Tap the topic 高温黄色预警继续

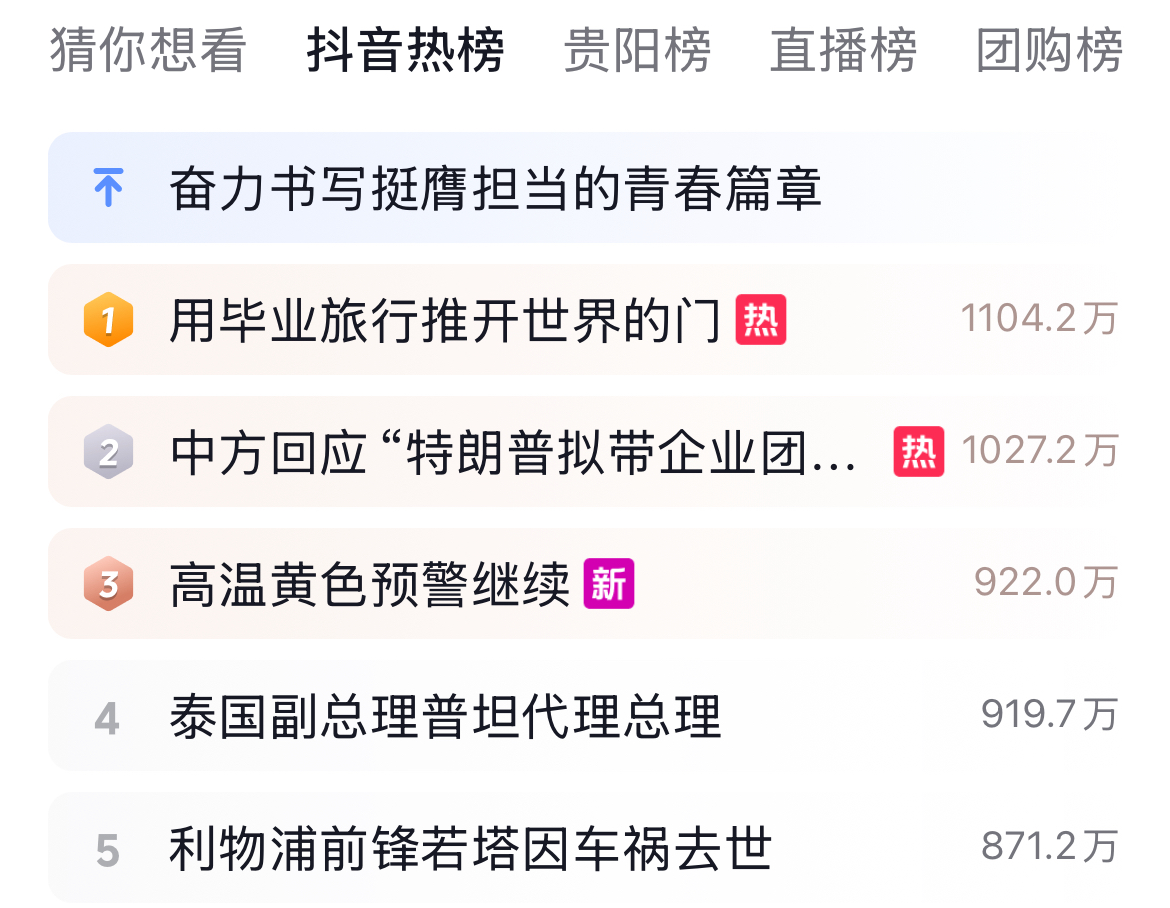[x=585, y=584]
